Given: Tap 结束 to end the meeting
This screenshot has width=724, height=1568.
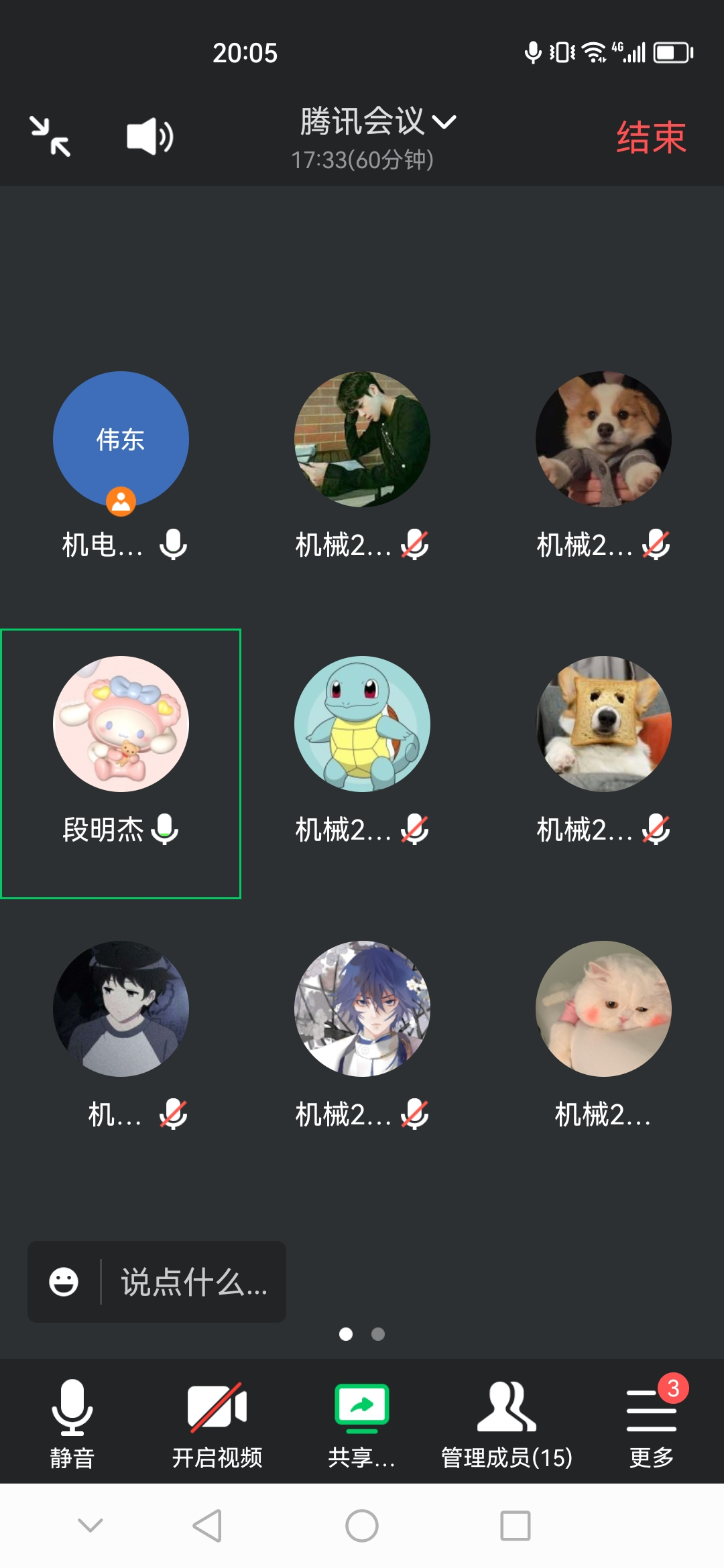Looking at the screenshot, I should (651, 138).
